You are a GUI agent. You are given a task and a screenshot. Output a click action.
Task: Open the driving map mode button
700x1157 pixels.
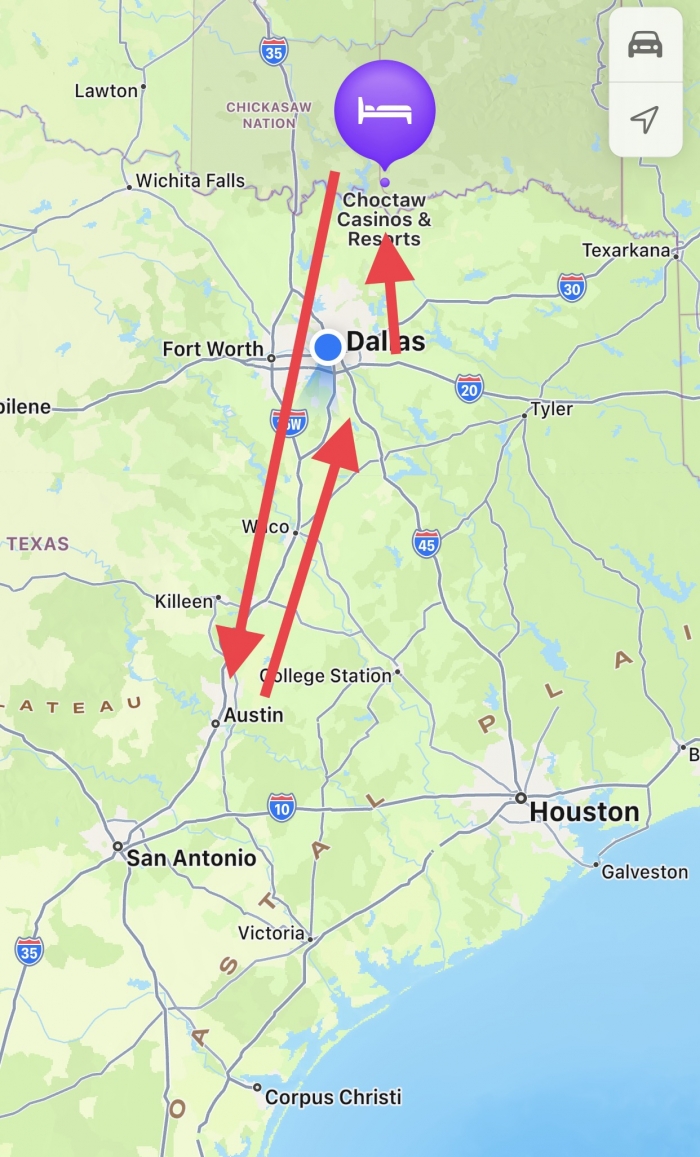pyautogui.click(x=645, y=45)
